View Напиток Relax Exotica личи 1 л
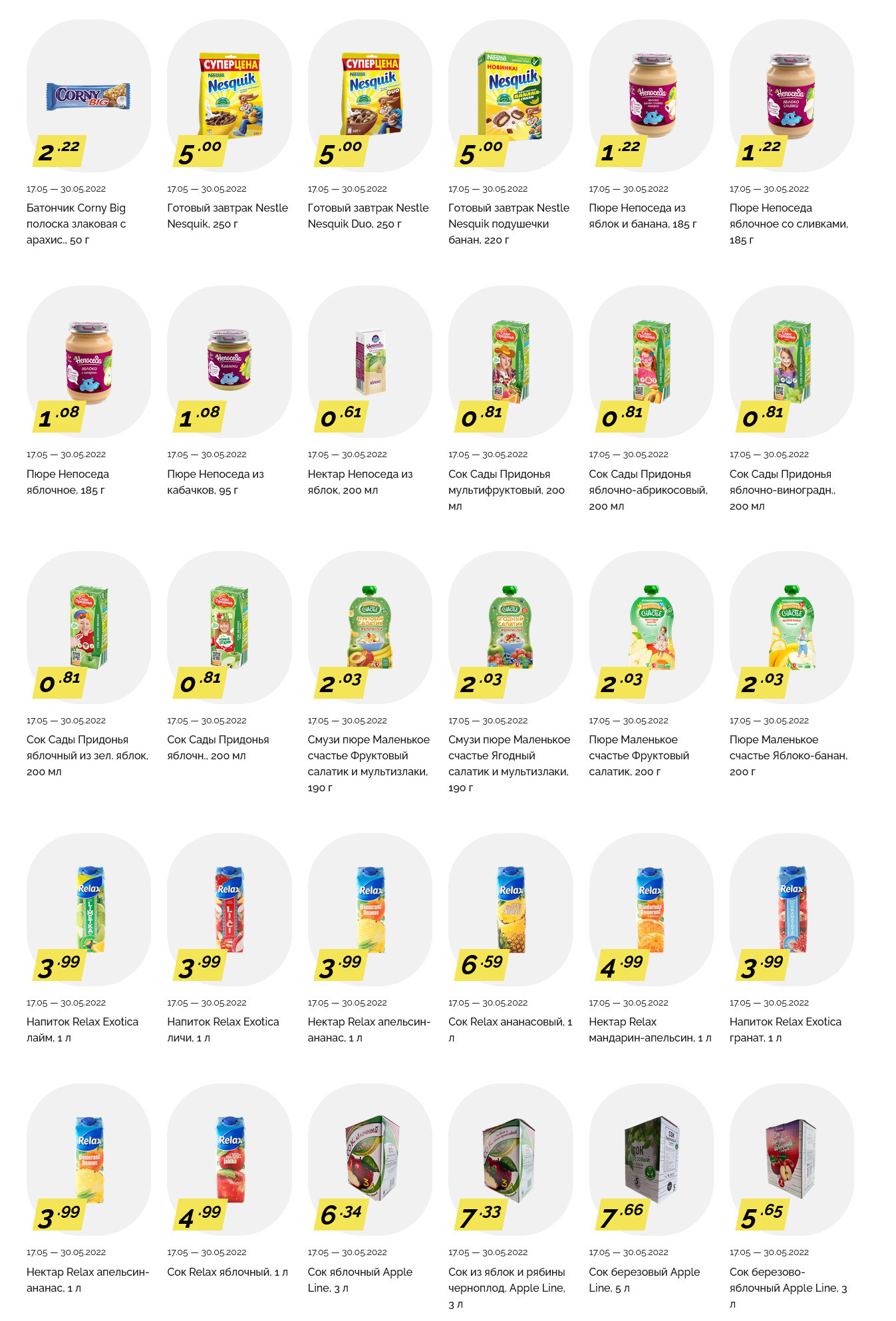 coord(229,909)
